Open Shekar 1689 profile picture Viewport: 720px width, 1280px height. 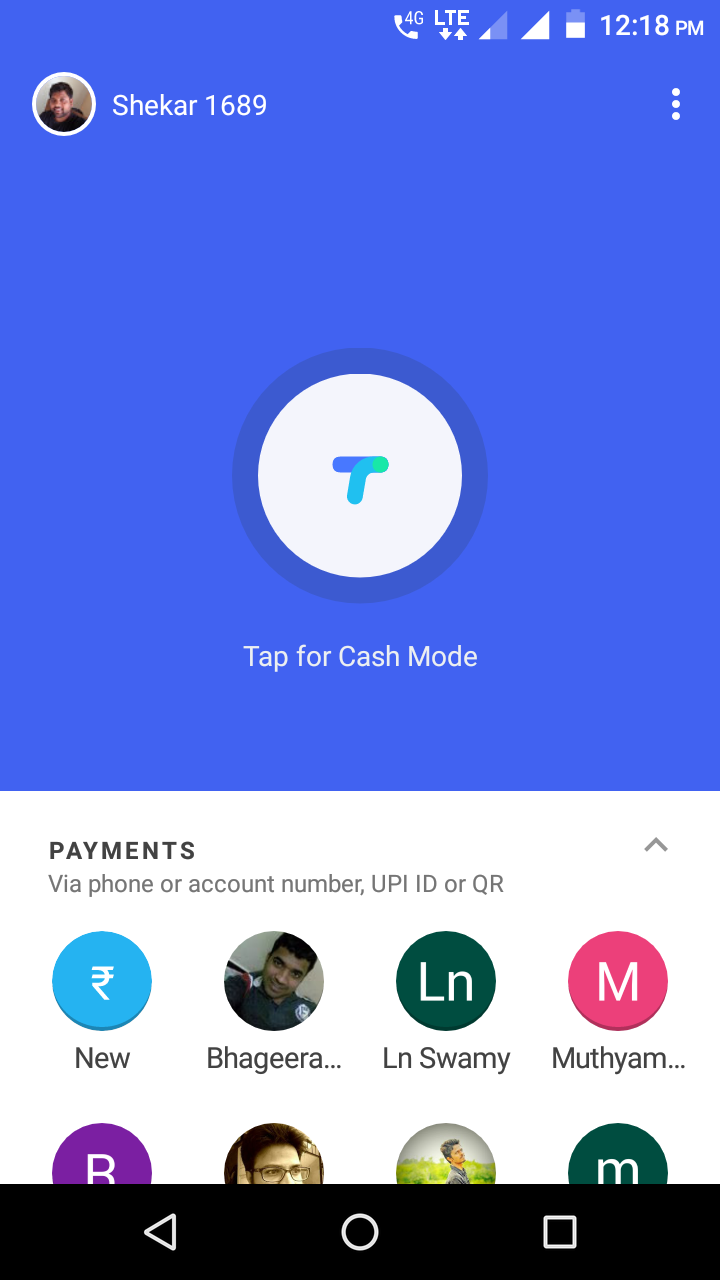pos(64,104)
